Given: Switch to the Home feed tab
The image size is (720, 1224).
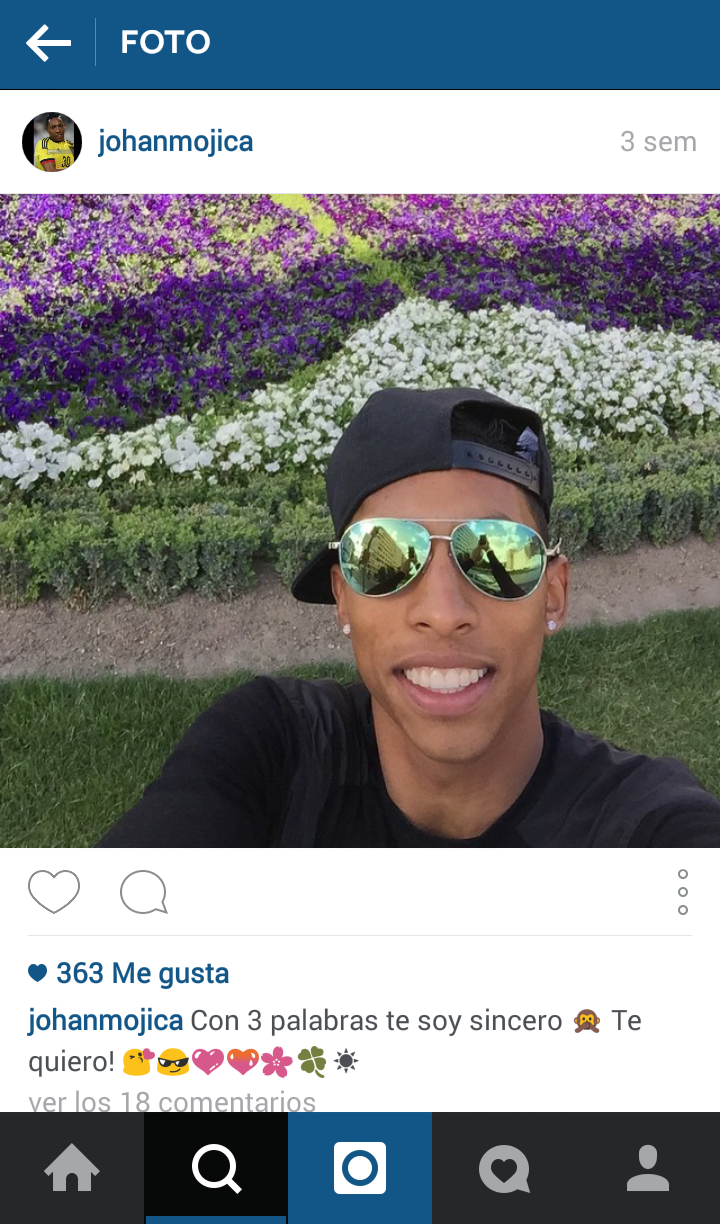Looking at the screenshot, I should pos(72,1168).
